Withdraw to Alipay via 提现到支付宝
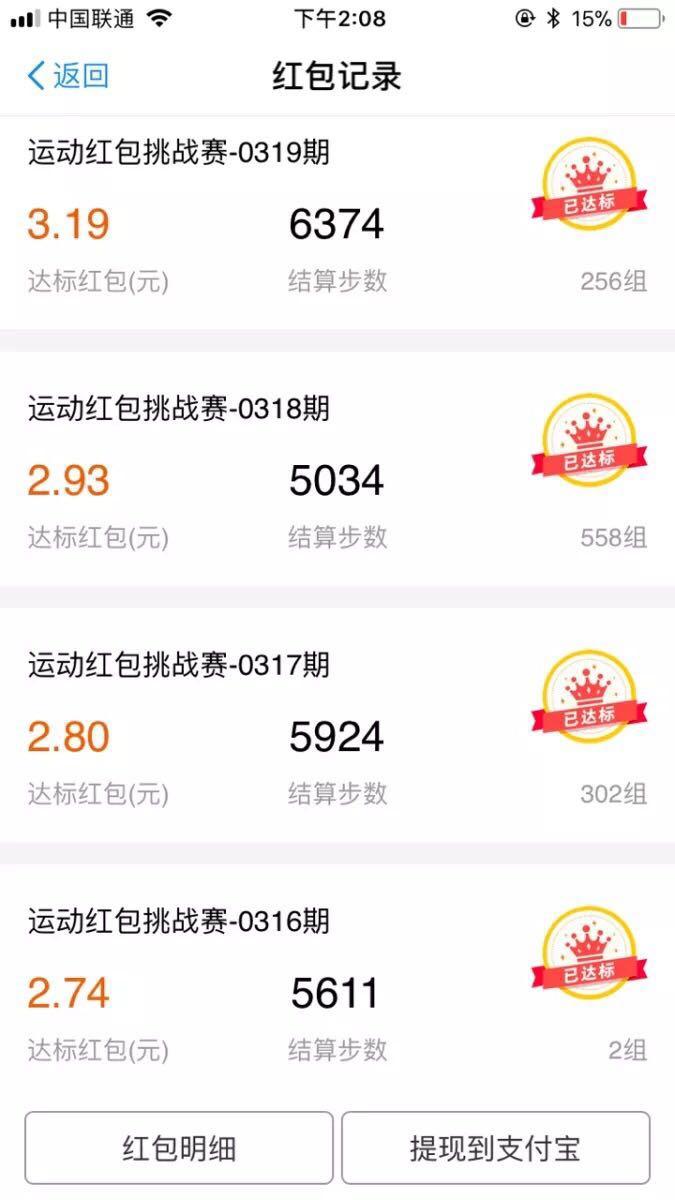The image size is (675, 1200). point(495,1148)
